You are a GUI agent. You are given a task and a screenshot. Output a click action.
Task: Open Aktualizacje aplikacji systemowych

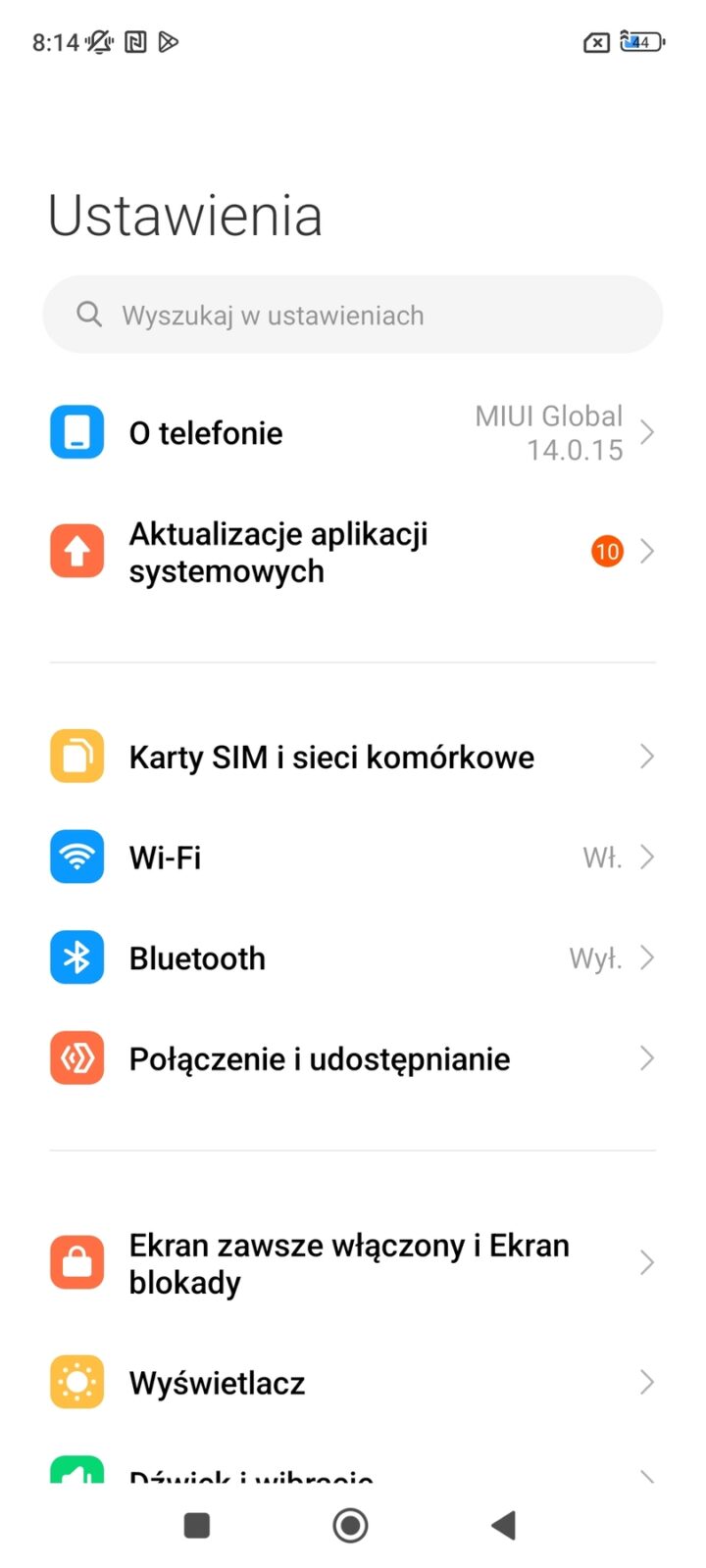(353, 553)
